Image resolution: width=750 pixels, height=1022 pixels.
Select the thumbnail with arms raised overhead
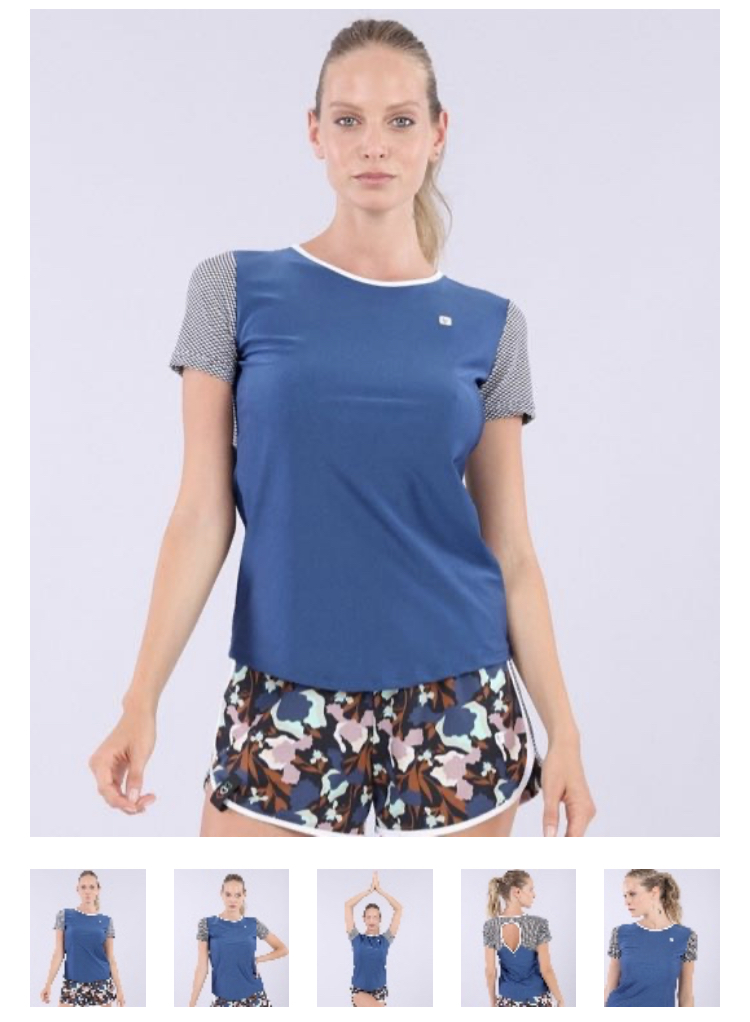375,937
